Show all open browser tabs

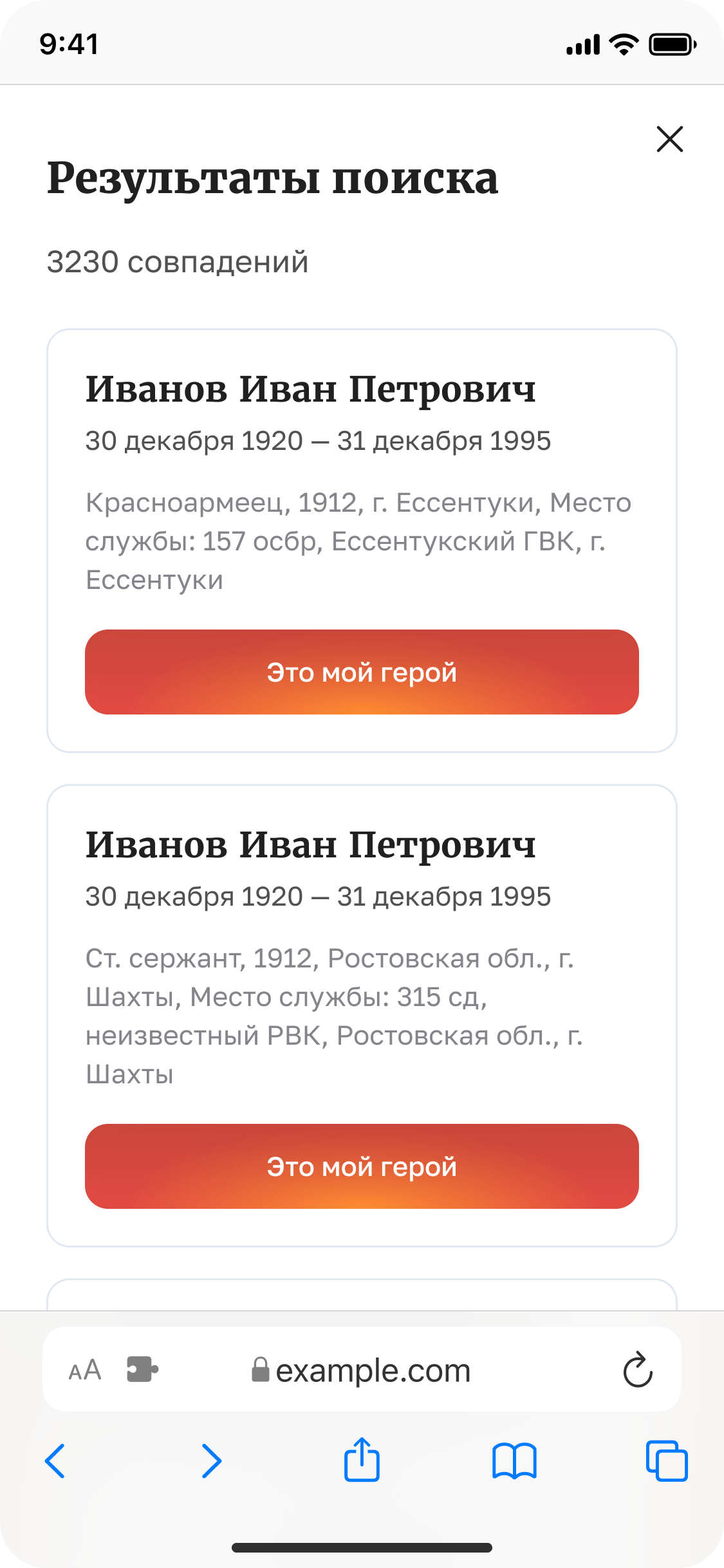coord(667,1461)
